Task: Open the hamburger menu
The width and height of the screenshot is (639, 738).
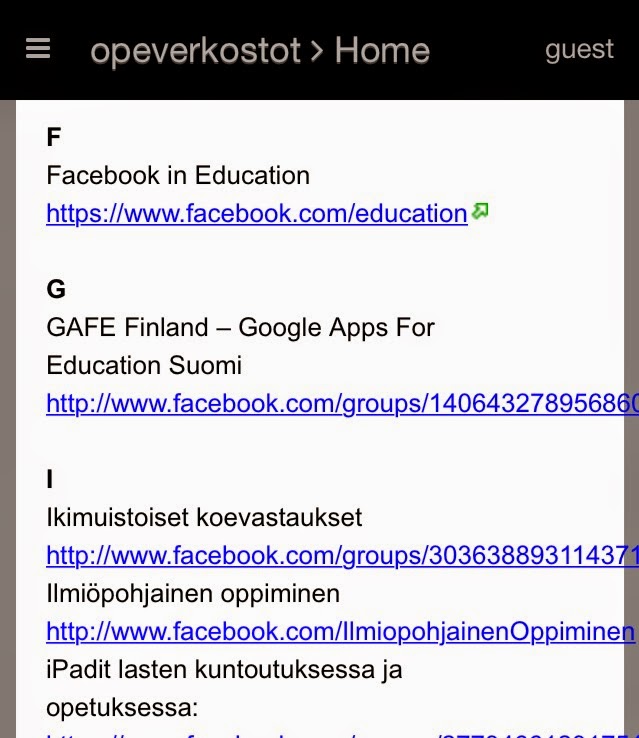Action: tap(38, 49)
